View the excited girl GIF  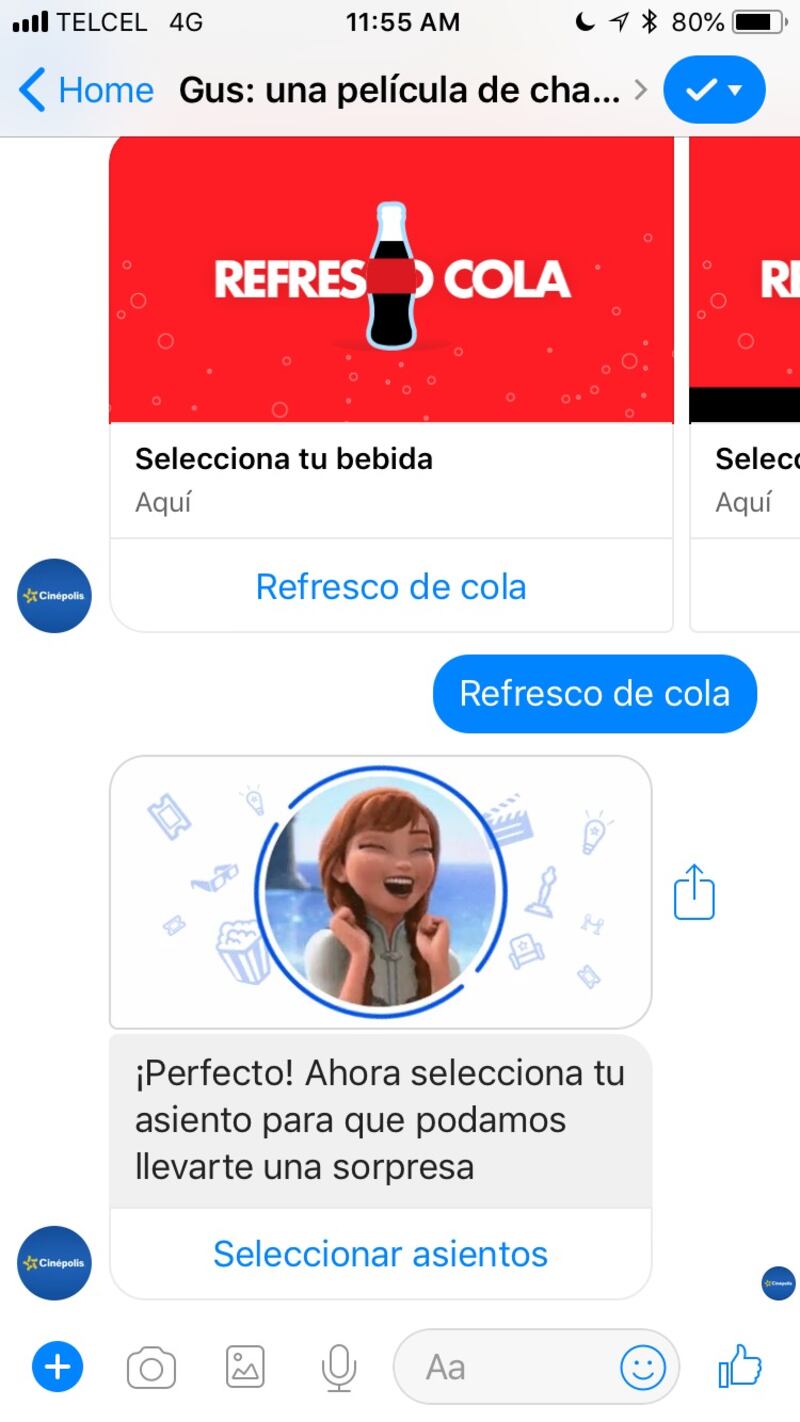pyautogui.click(x=380, y=892)
